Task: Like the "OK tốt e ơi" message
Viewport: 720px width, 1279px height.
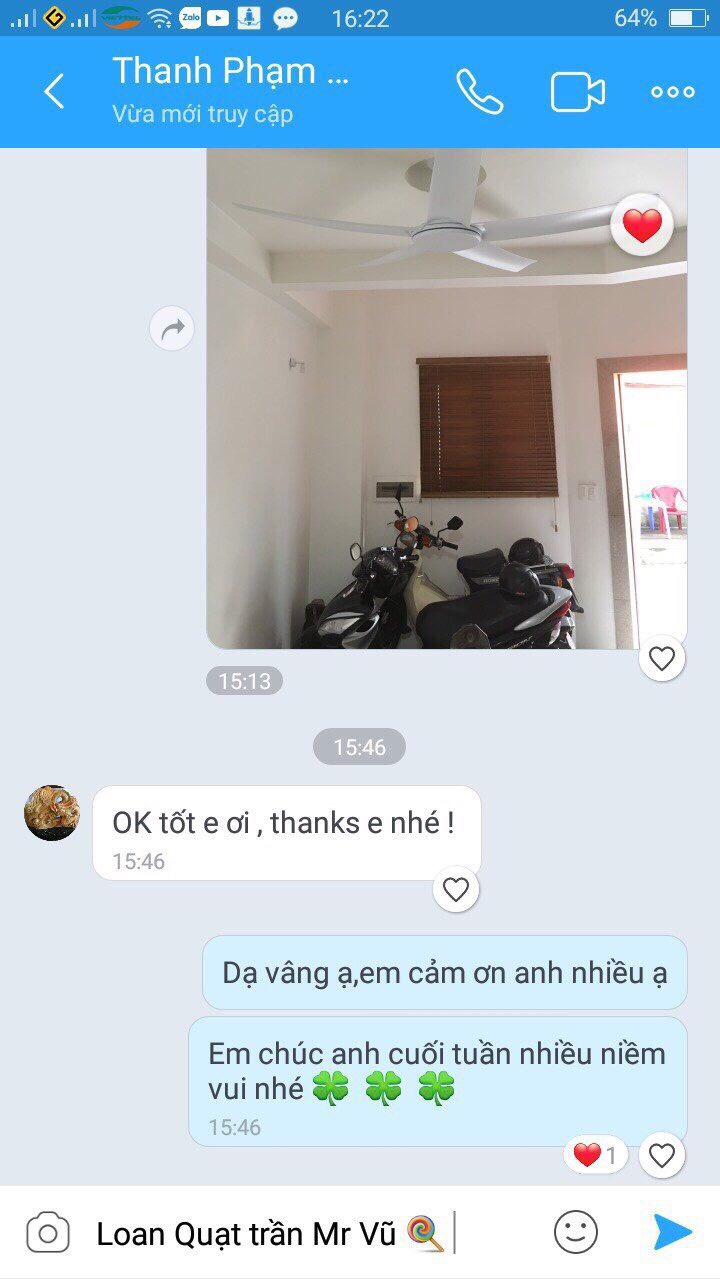Action: 456,890
